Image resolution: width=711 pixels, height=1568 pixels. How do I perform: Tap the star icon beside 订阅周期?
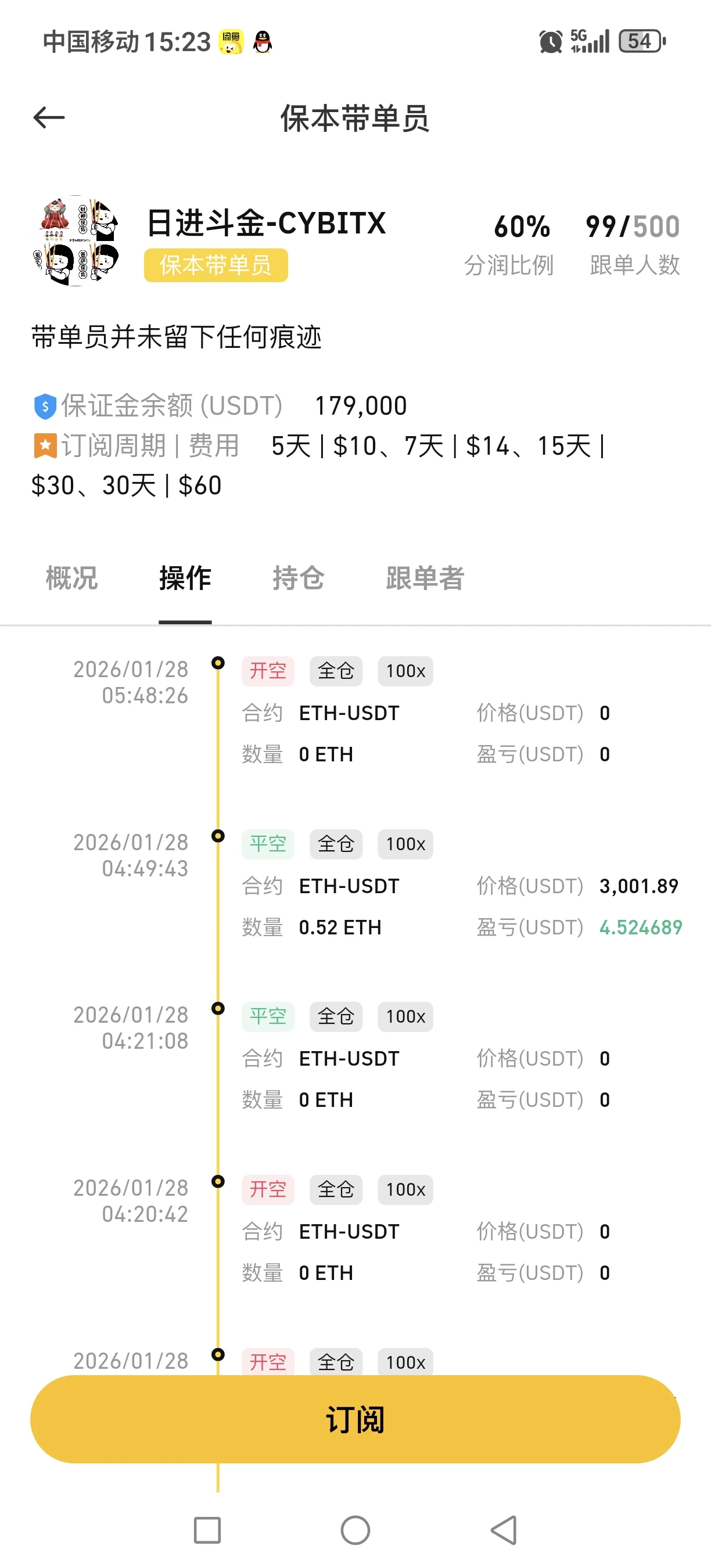point(45,446)
